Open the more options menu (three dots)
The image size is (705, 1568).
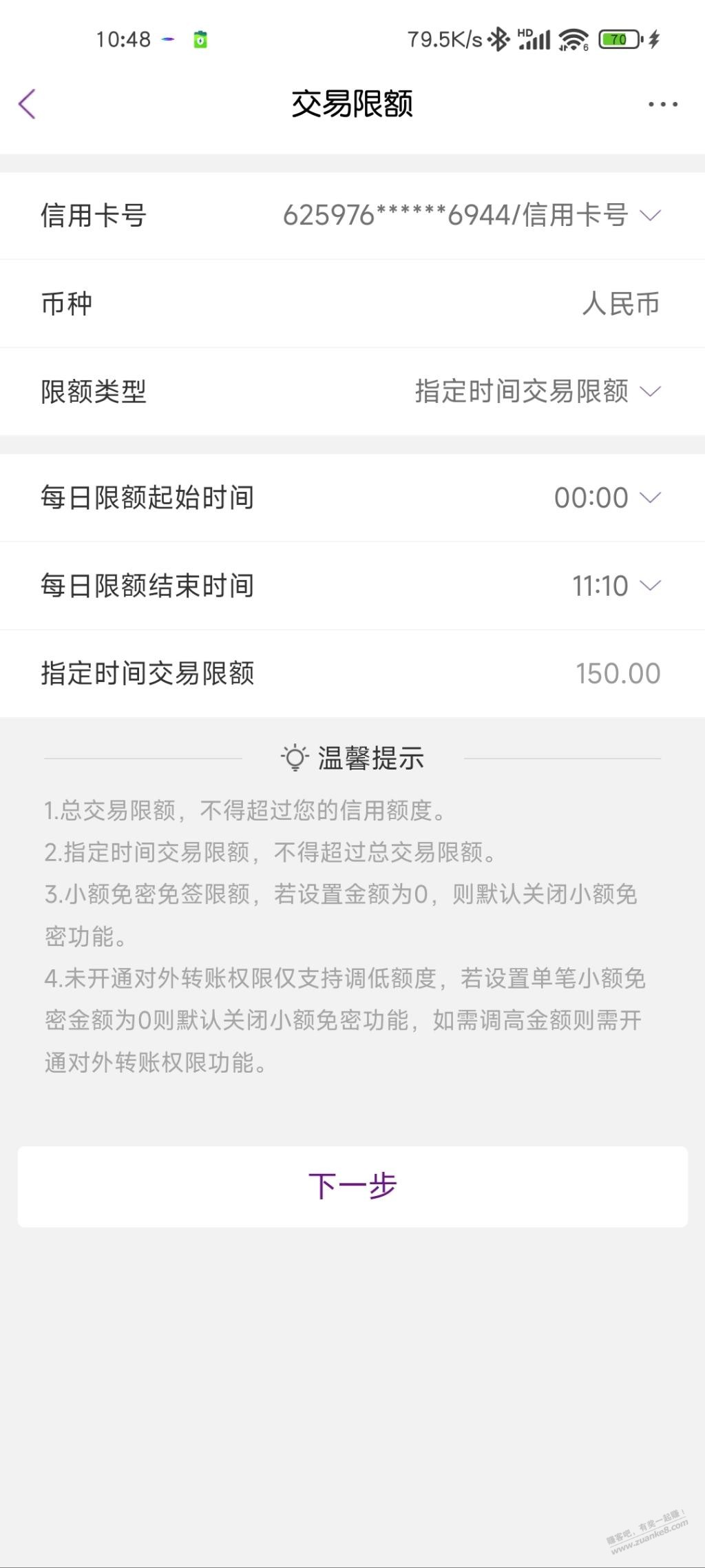coord(662,103)
